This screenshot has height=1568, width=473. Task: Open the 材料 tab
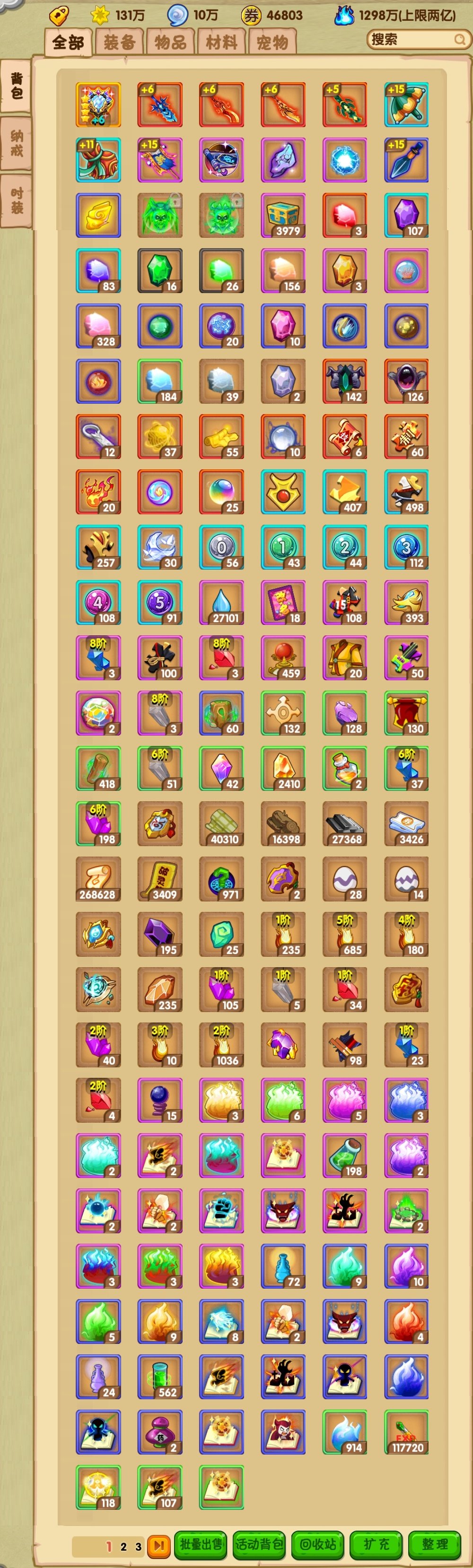click(x=221, y=43)
